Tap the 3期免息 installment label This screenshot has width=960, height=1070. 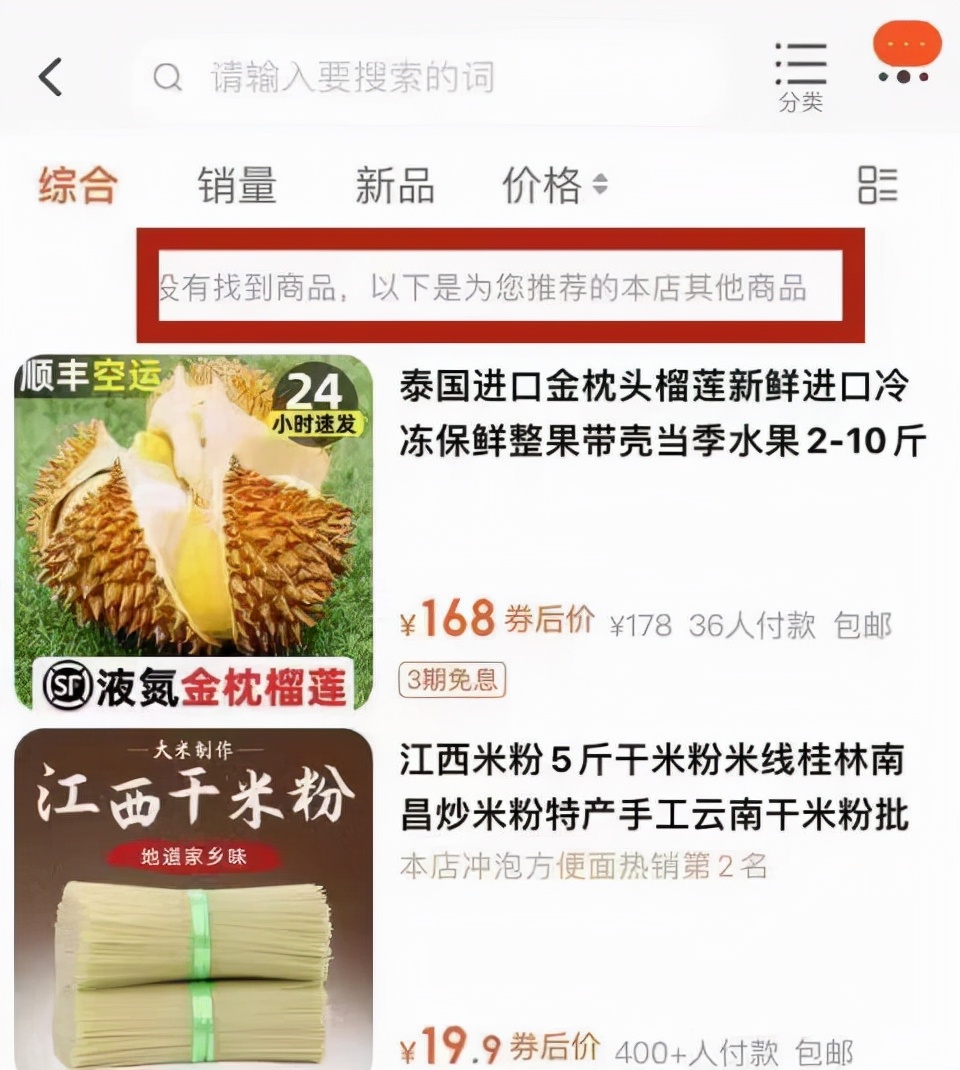[x=452, y=678]
